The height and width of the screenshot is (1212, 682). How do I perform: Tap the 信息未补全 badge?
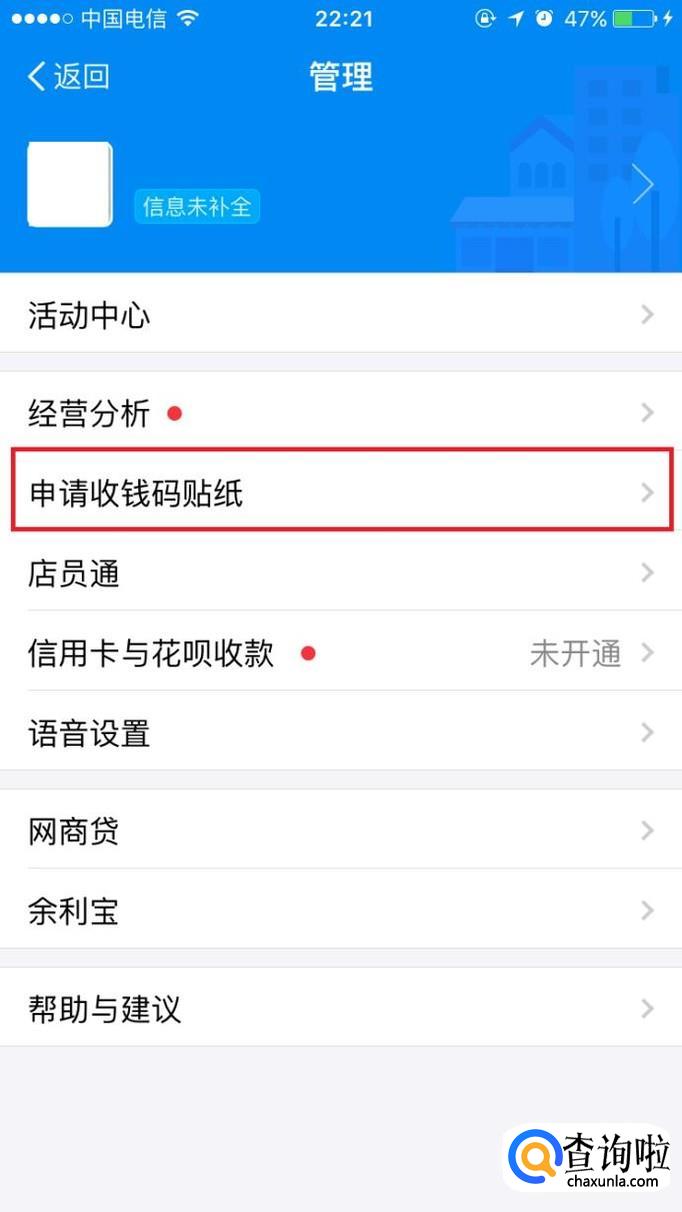point(197,206)
